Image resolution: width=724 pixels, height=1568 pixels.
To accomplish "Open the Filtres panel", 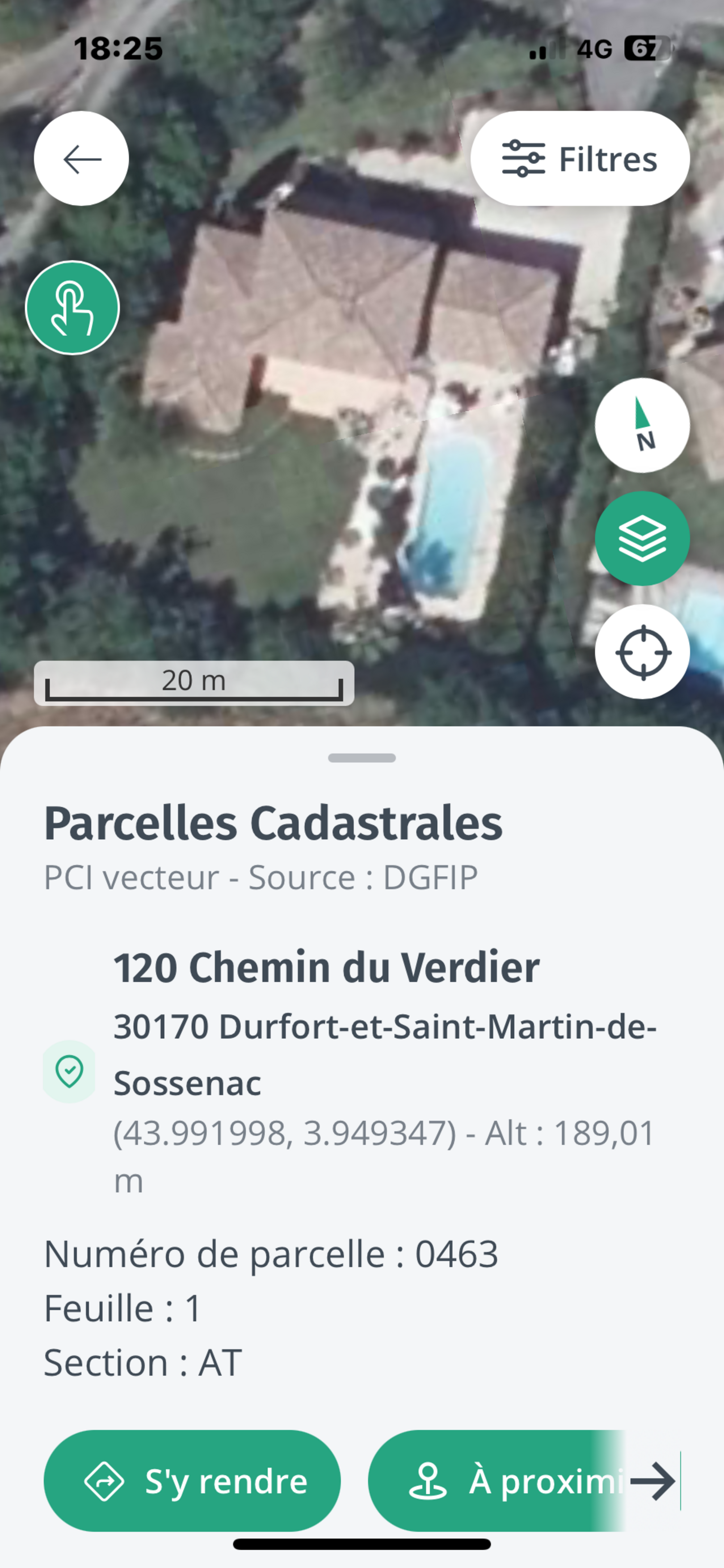I will (x=579, y=159).
